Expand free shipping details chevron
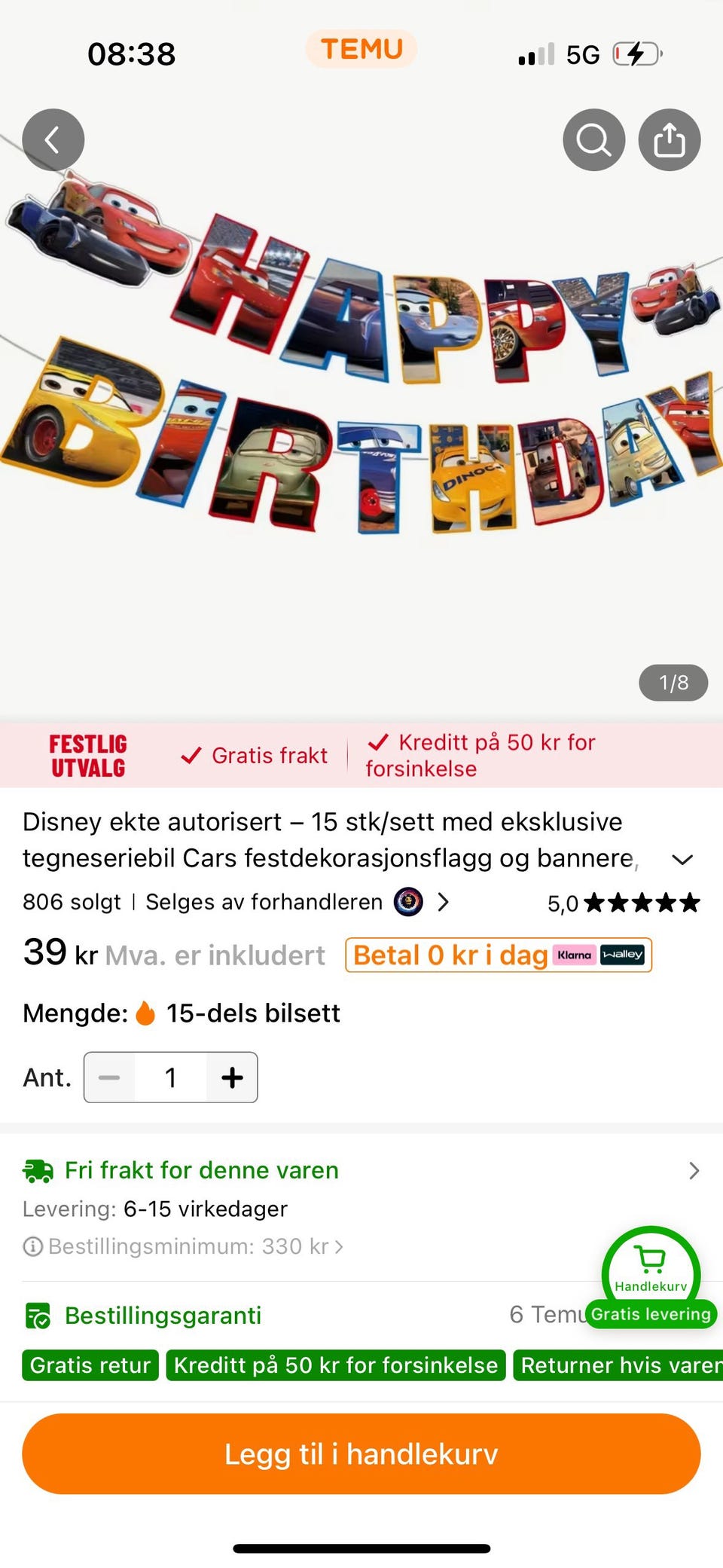723x1568 pixels. 694,1171
